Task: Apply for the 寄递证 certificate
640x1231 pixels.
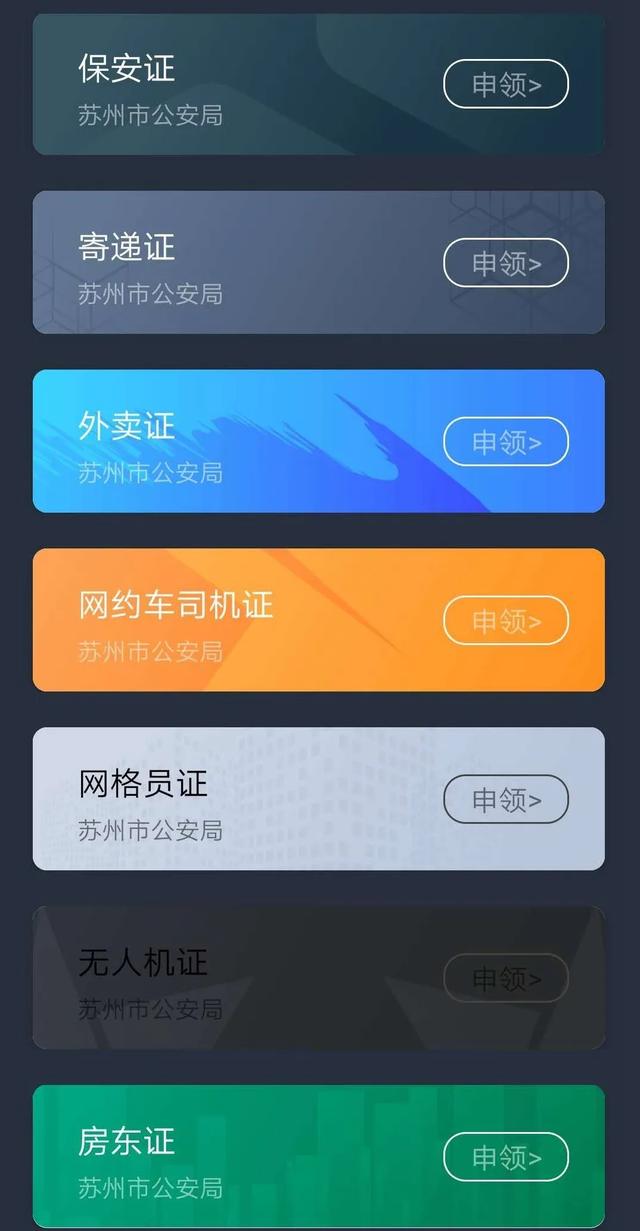Action: pyautogui.click(x=506, y=263)
